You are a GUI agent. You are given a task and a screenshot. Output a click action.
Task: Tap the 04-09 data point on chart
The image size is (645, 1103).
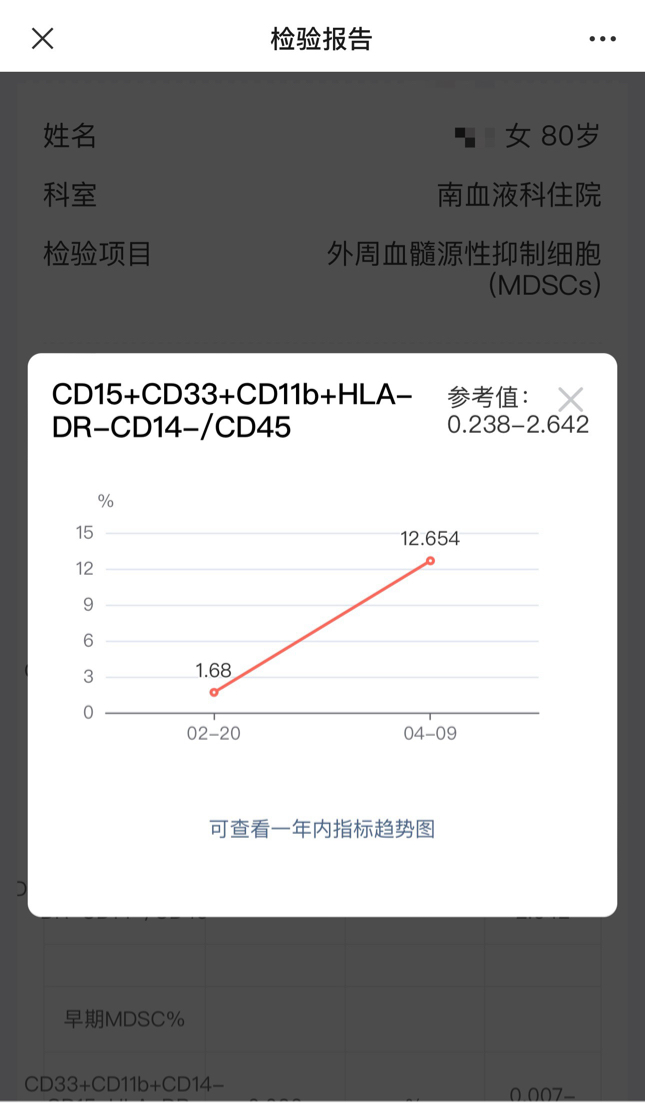coord(430,561)
